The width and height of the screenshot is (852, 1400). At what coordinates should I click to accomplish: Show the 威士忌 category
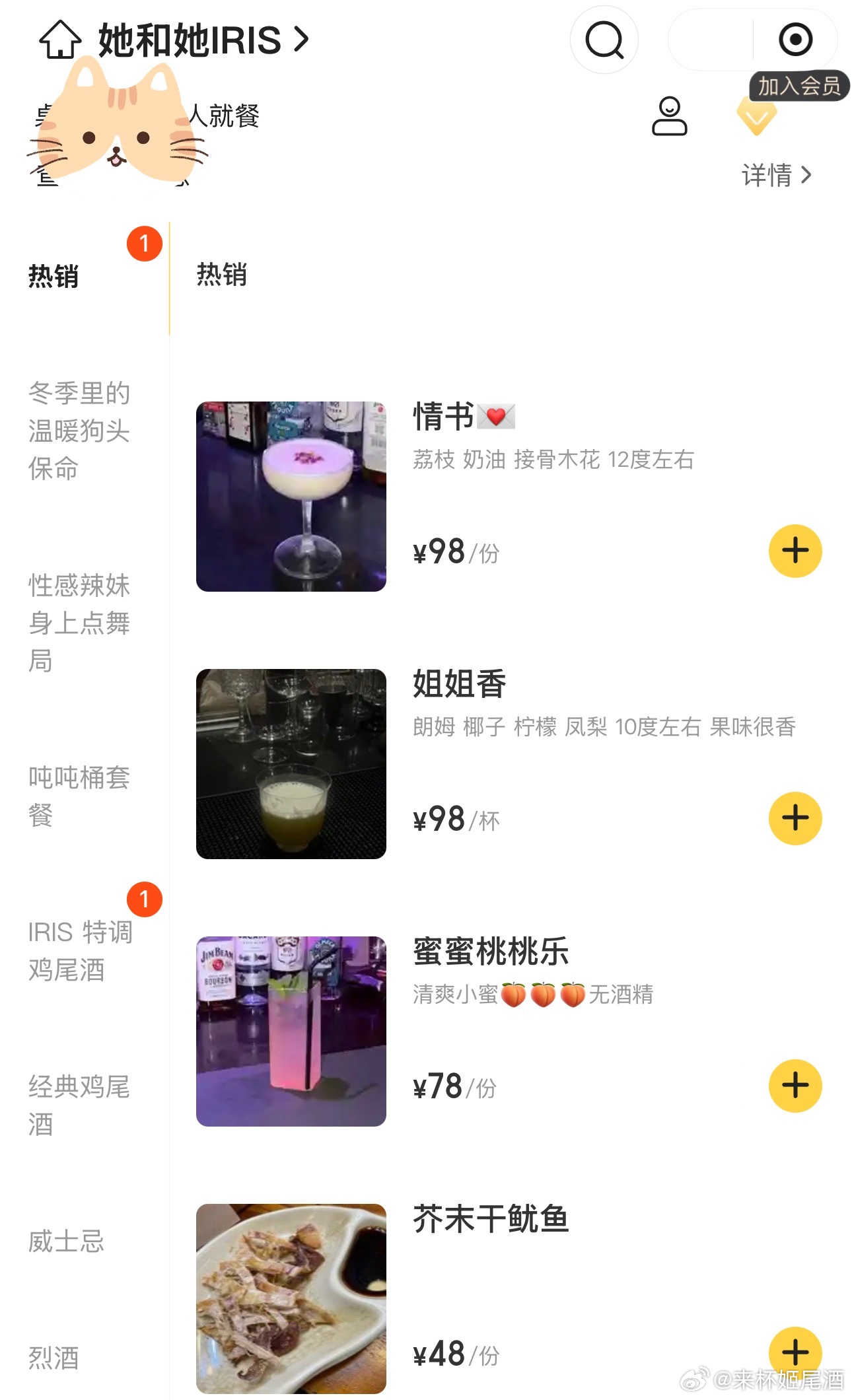(66, 1242)
